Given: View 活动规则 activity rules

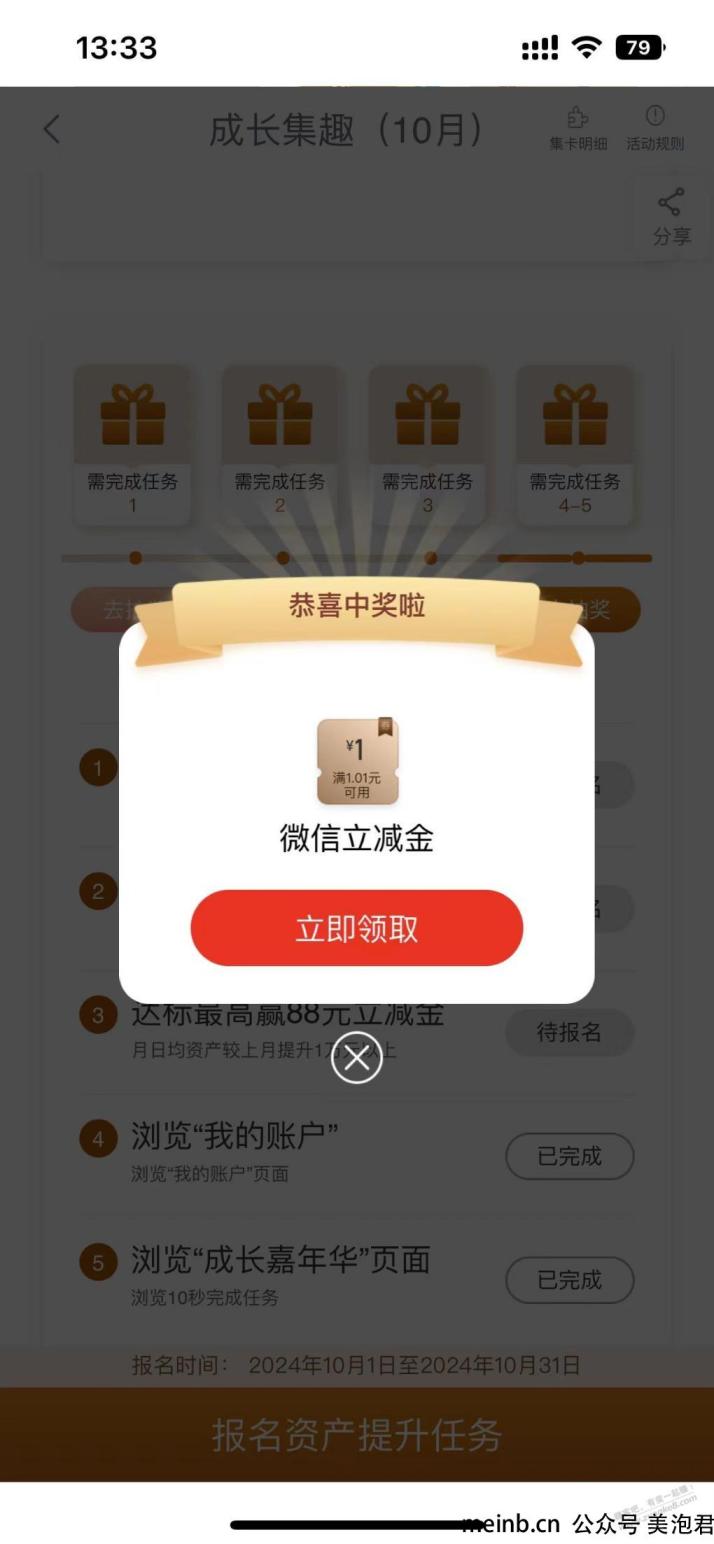Looking at the screenshot, I should coord(655,129).
